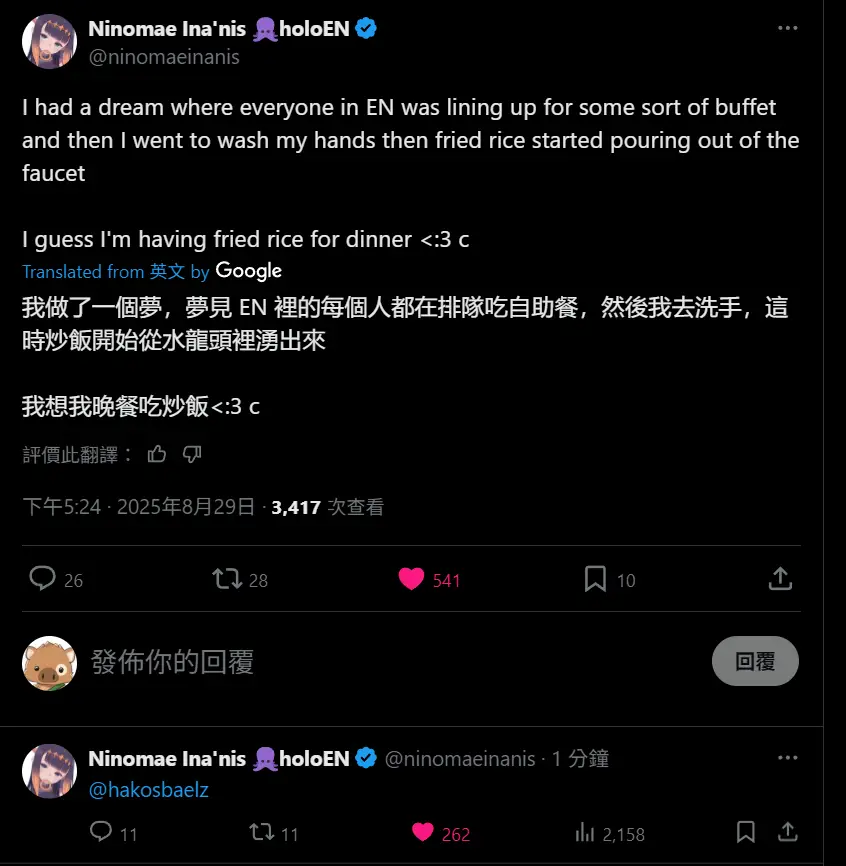The width and height of the screenshot is (846, 866).
Task: View analytics of reply with 2,158 views
Action: (x=585, y=832)
